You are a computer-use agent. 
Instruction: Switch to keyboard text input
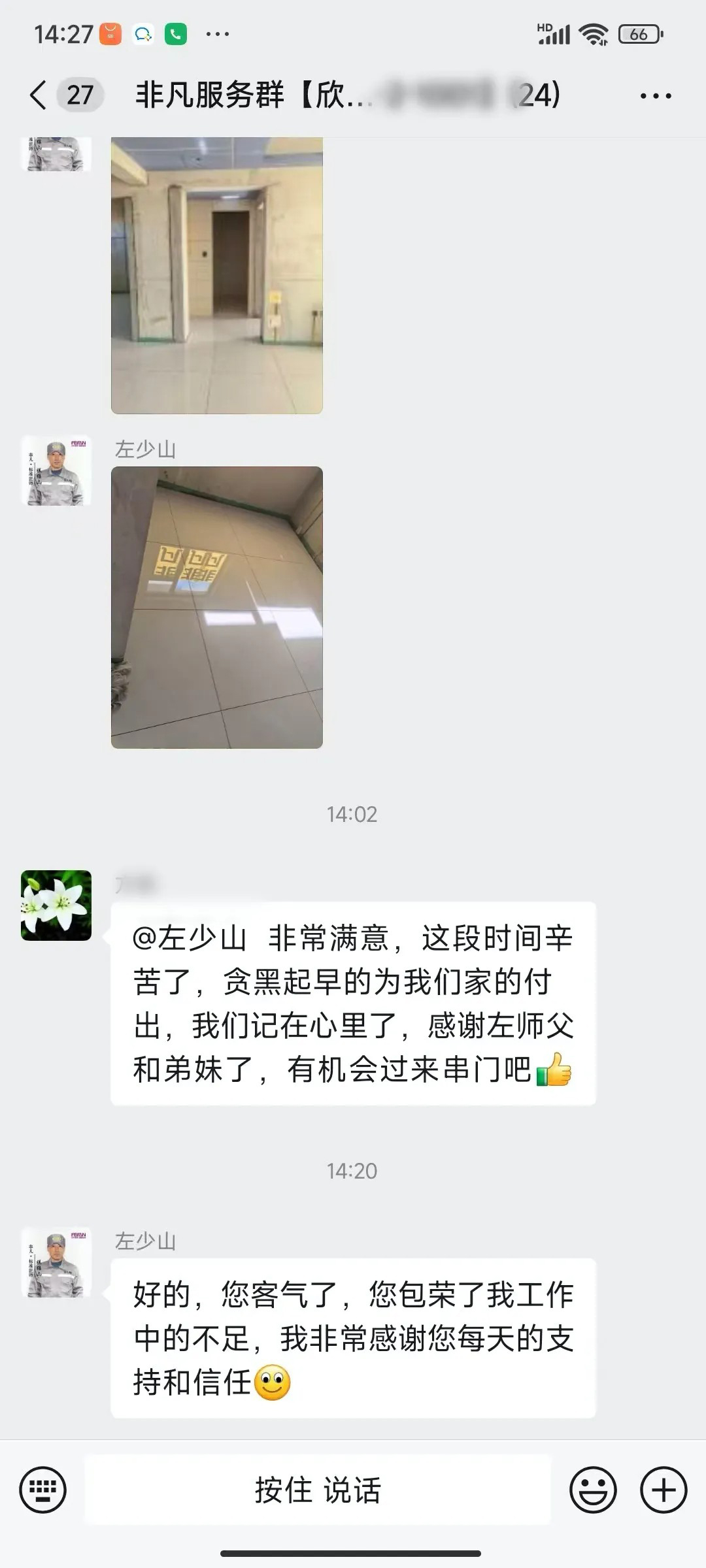(x=43, y=1490)
